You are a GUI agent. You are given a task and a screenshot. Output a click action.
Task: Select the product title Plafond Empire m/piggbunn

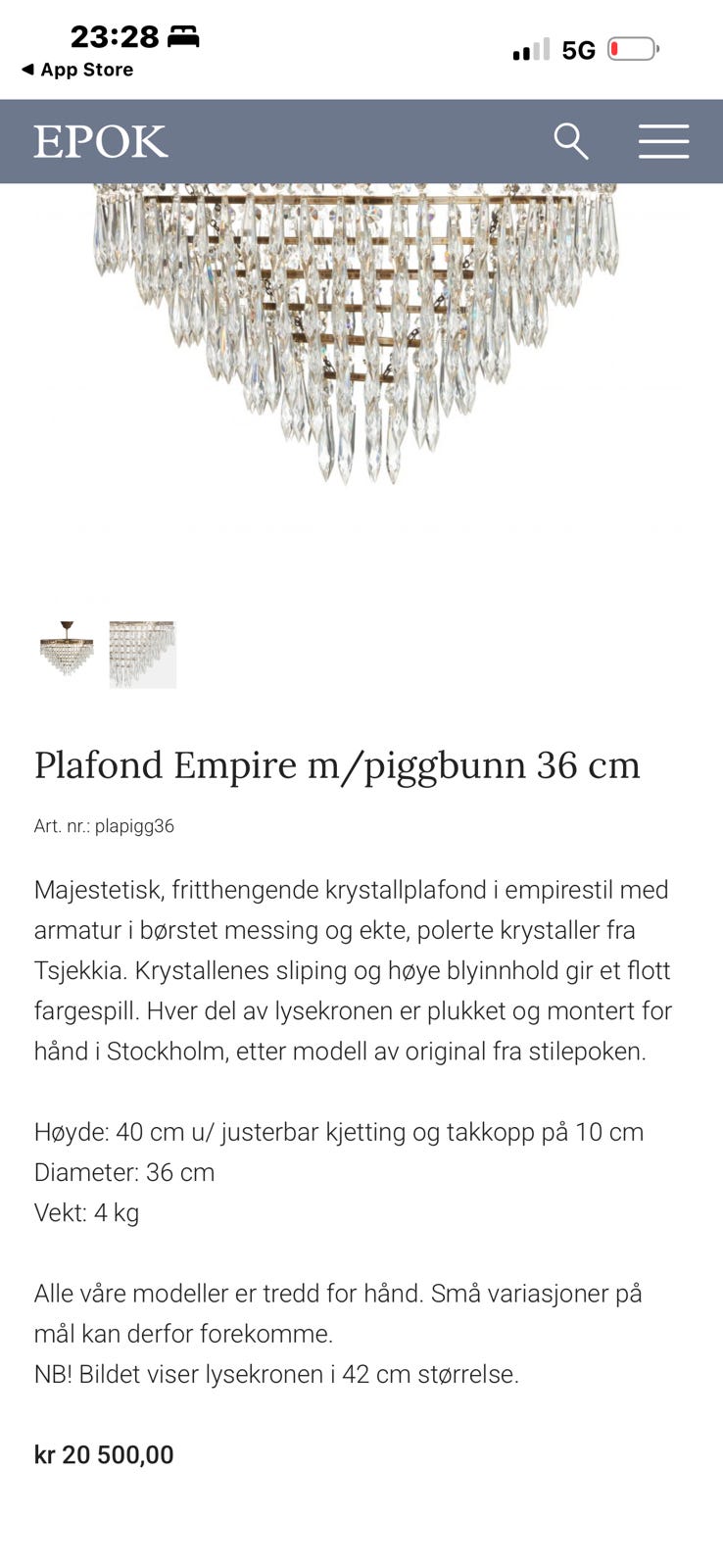point(337,764)
